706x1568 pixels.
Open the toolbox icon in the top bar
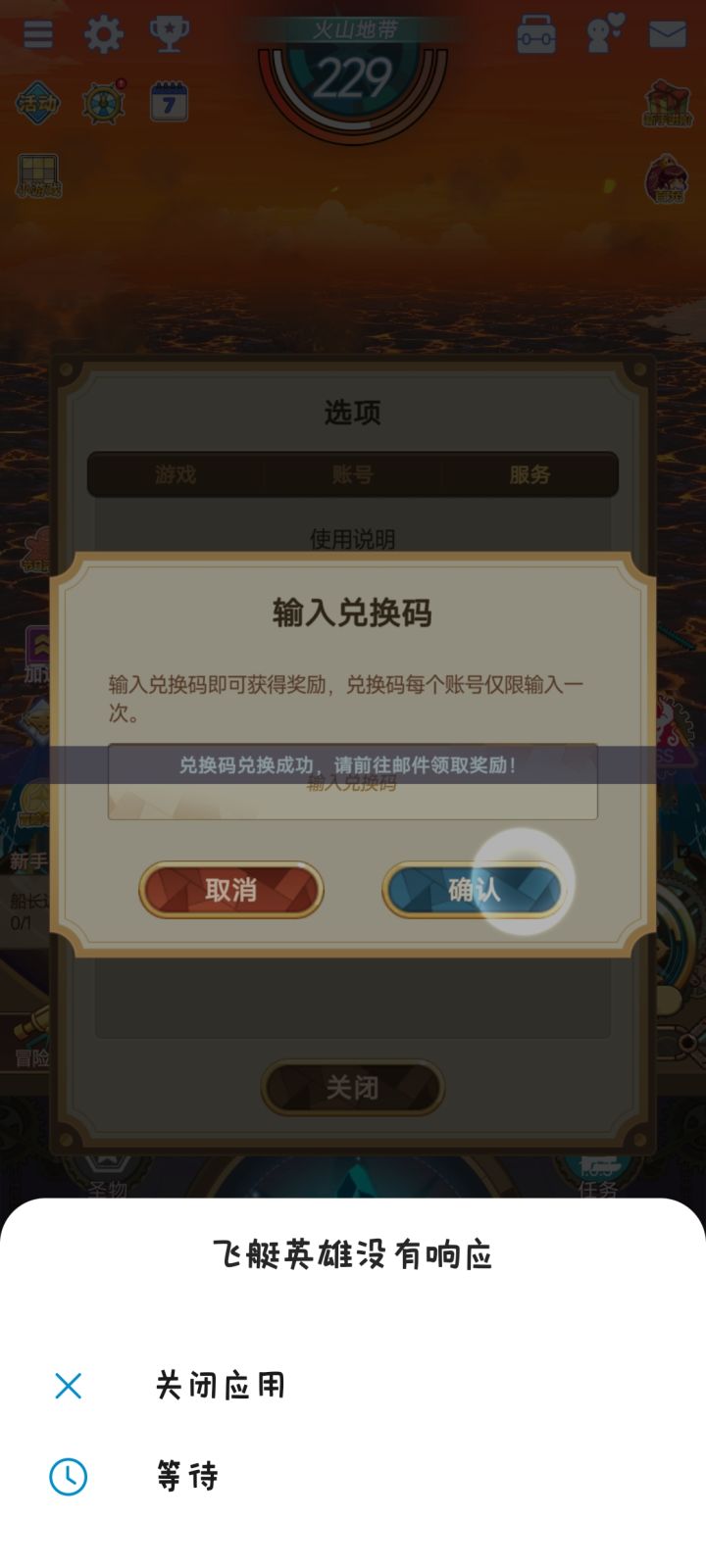[x=537, y=33]
